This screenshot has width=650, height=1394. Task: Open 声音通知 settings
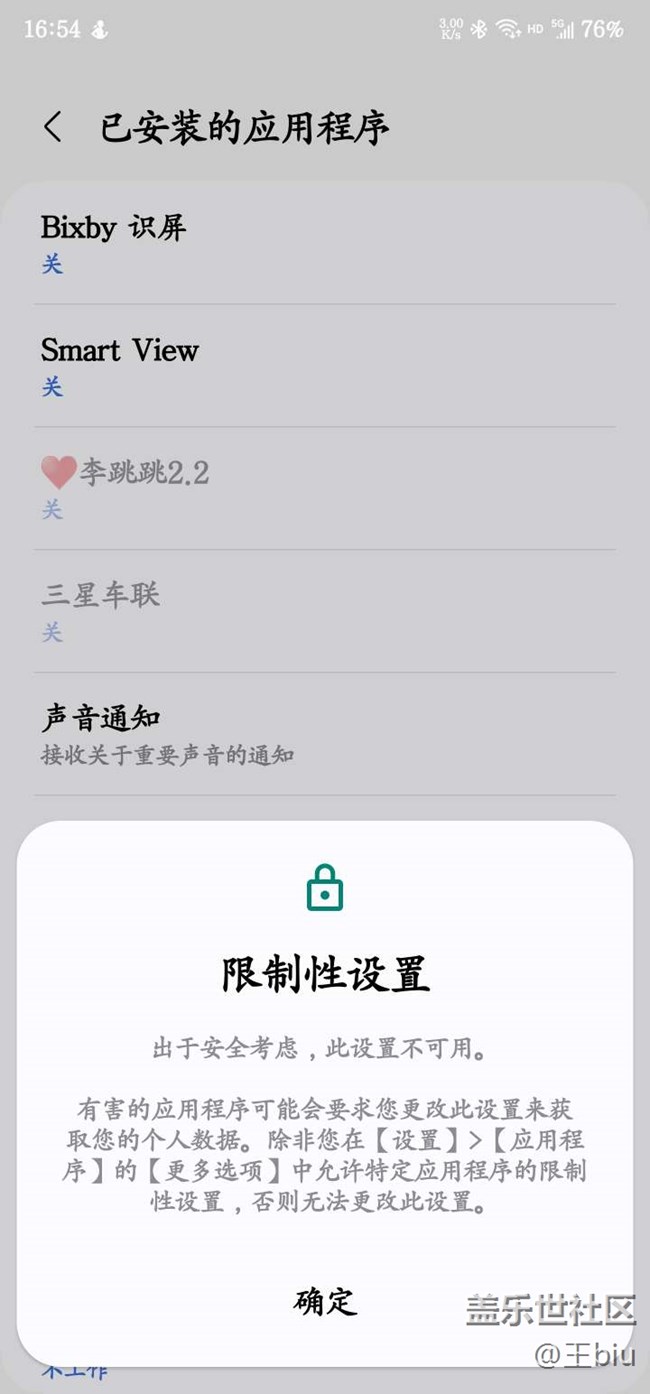click(x=325, y=735)
